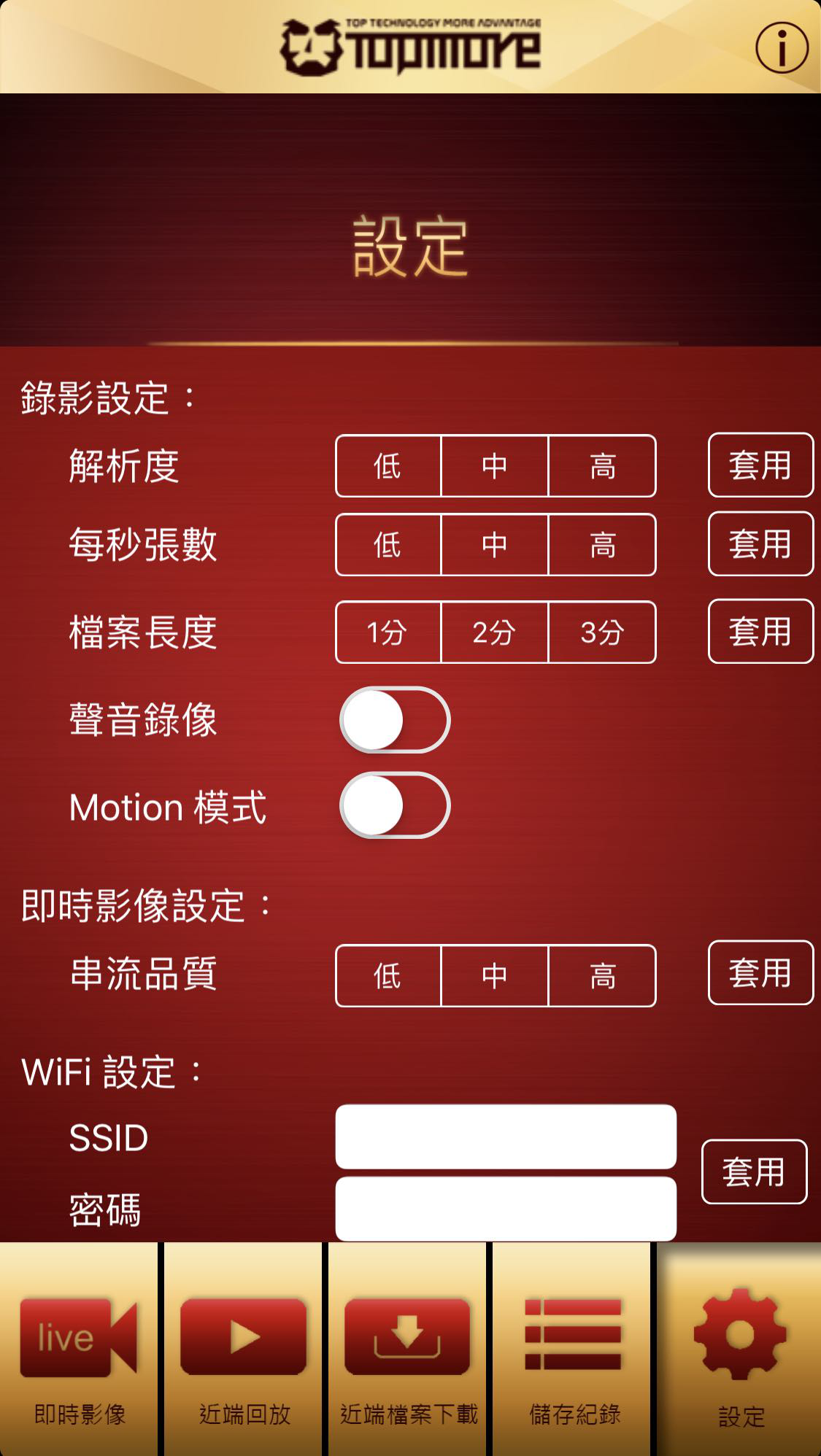Choose 3分 for 檔案長度

coord(602,632)
